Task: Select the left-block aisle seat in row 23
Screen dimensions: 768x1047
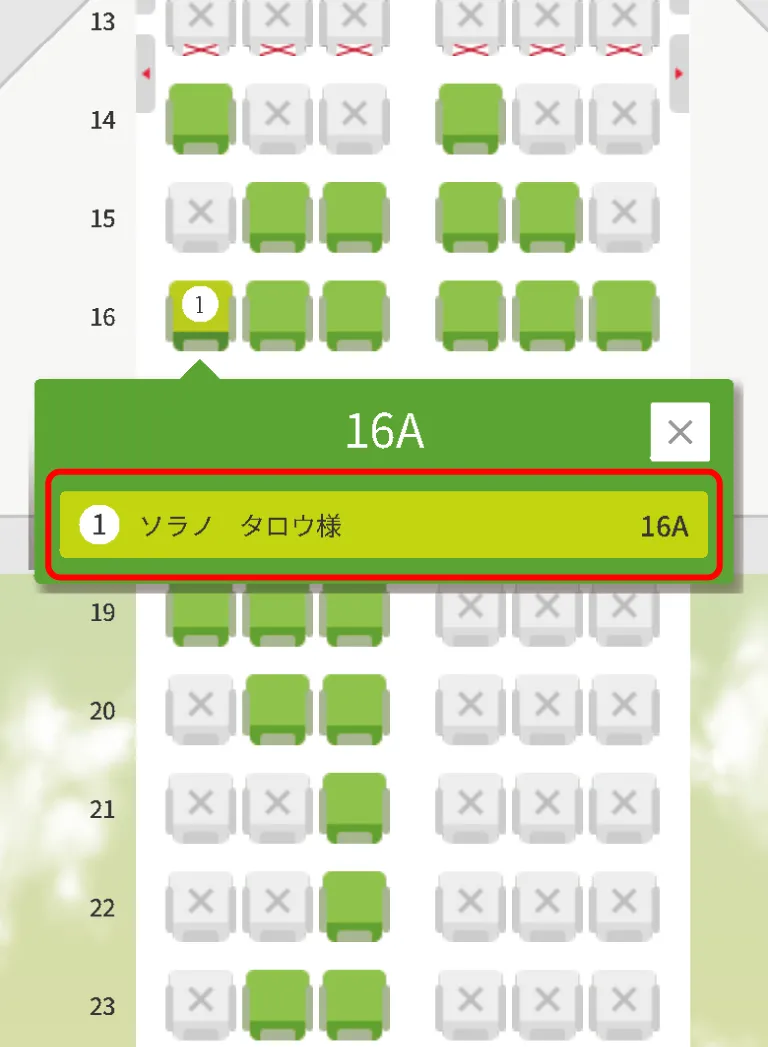Action: pos(354,1003)
